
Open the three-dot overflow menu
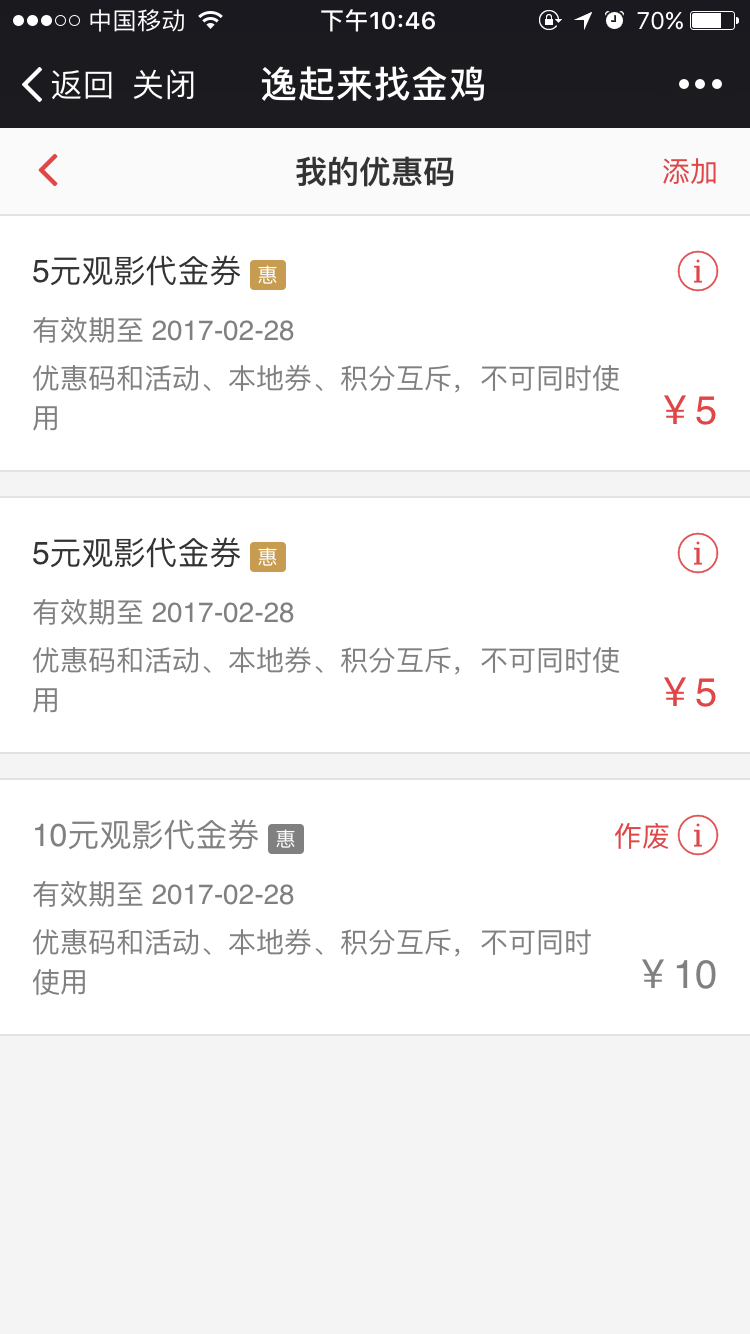pyautogui.click(x=700, y=85)
